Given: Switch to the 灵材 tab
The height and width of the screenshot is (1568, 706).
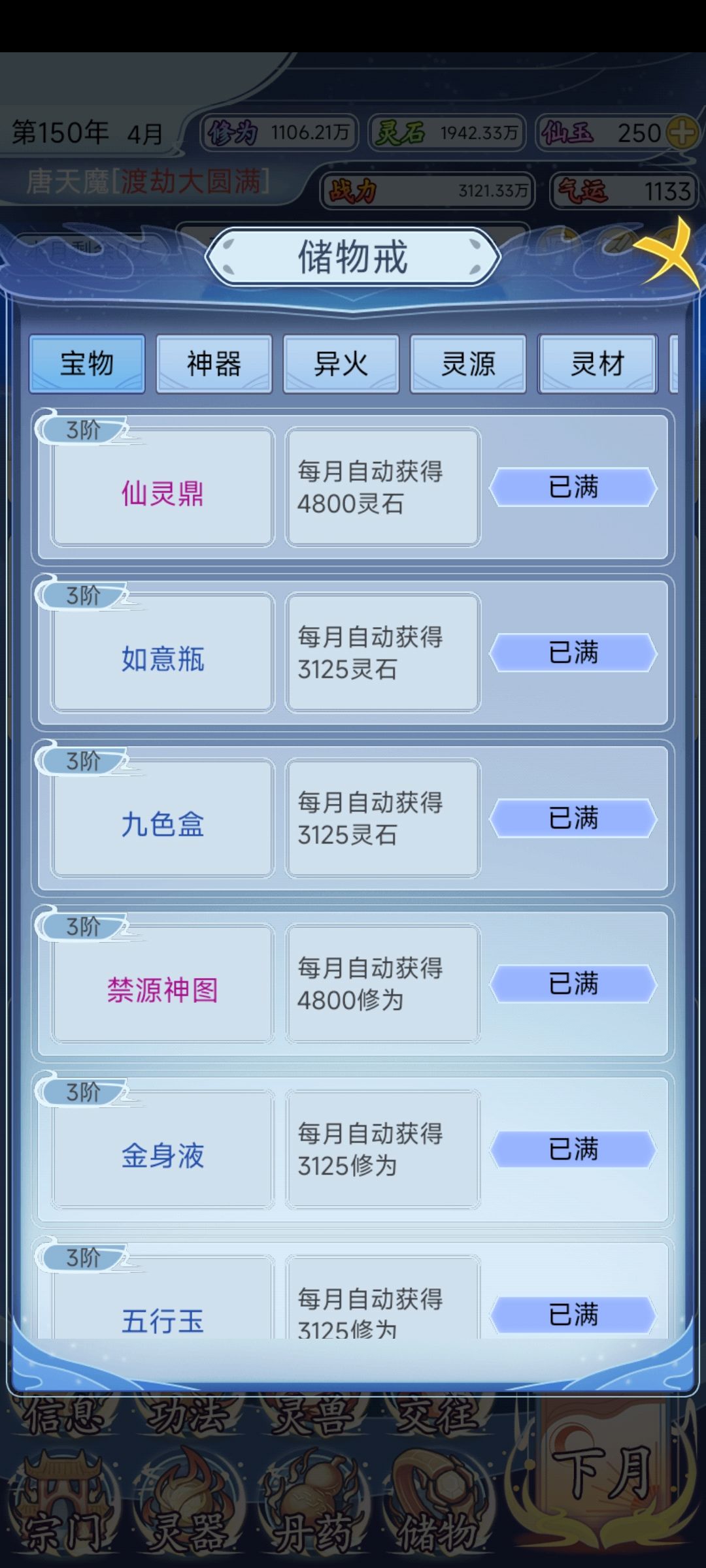Looking at the screenshot, I should click(x=596, y=364).
